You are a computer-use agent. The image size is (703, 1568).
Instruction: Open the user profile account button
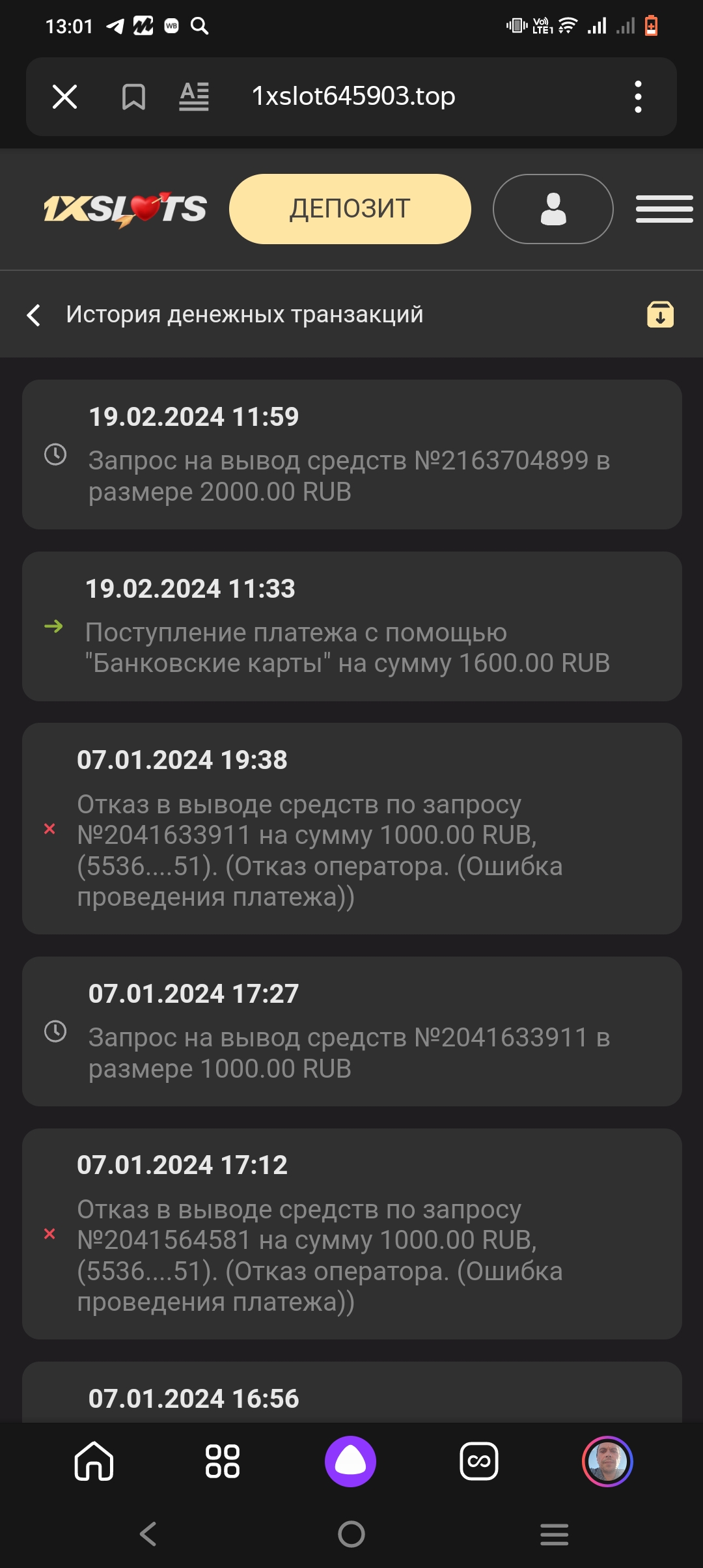coord(553,209)
